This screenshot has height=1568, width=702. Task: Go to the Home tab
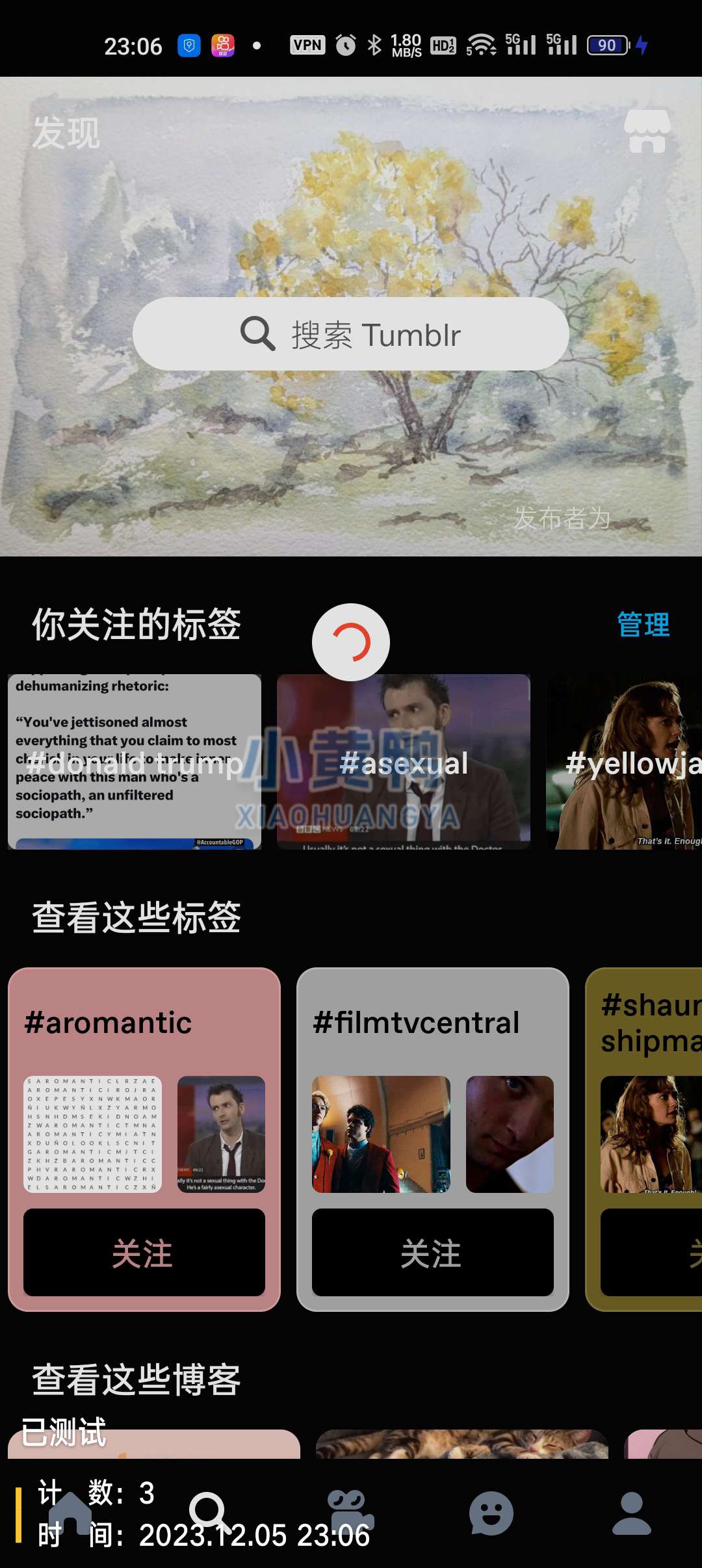point(70,1513)
